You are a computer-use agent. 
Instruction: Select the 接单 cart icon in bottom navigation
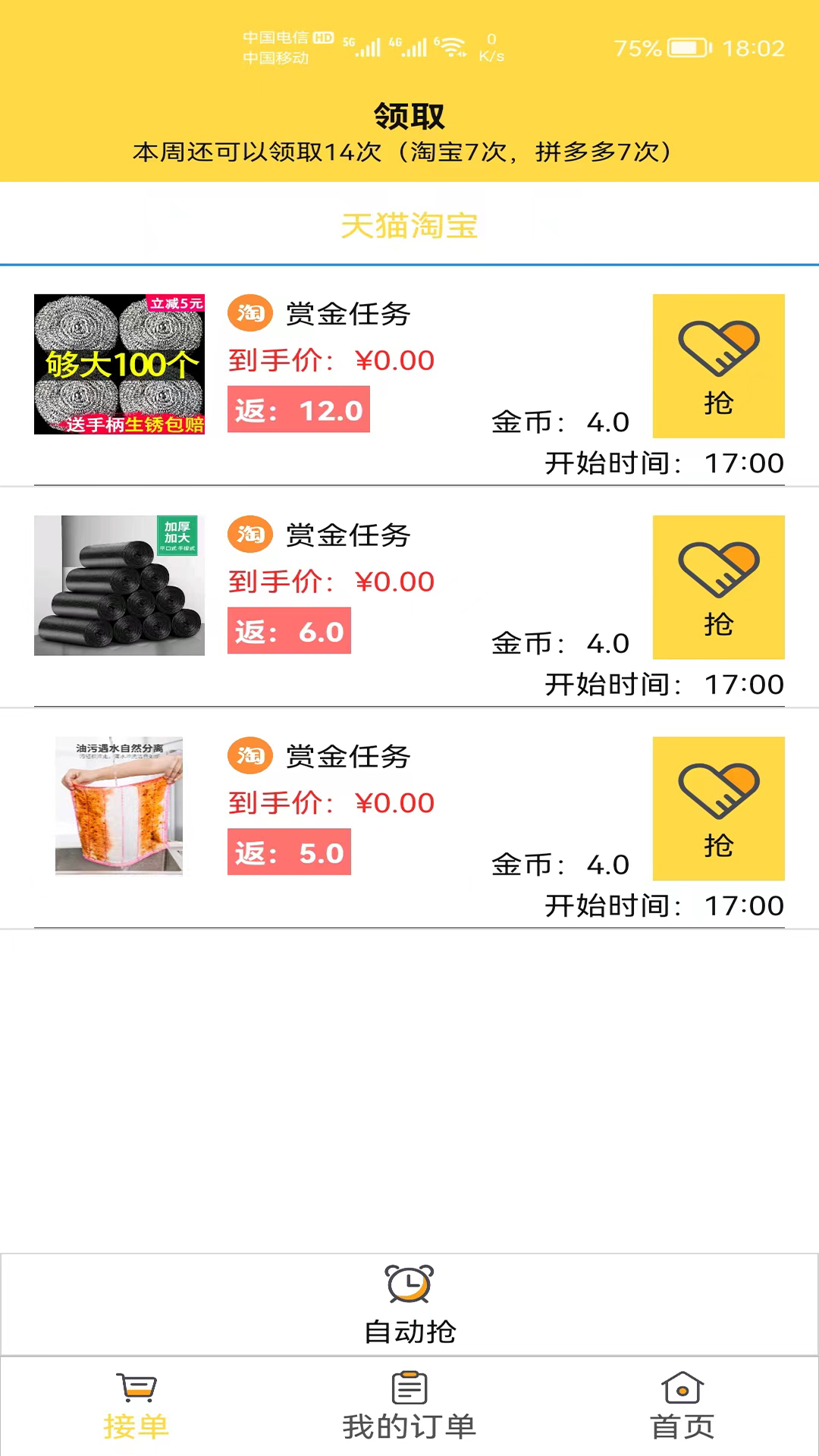tap(135, 1394)
